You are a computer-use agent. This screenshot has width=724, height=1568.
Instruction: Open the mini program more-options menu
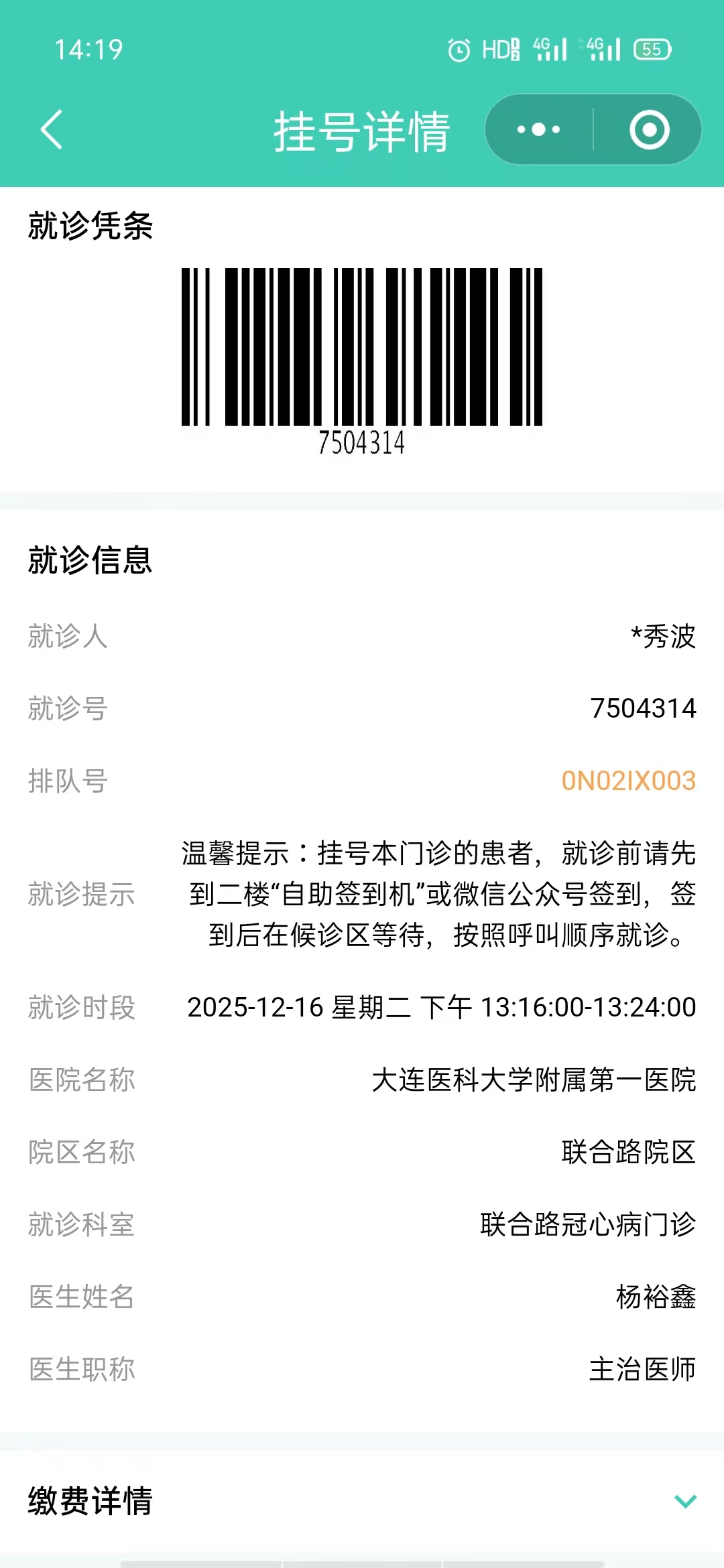tap(539, 129)
